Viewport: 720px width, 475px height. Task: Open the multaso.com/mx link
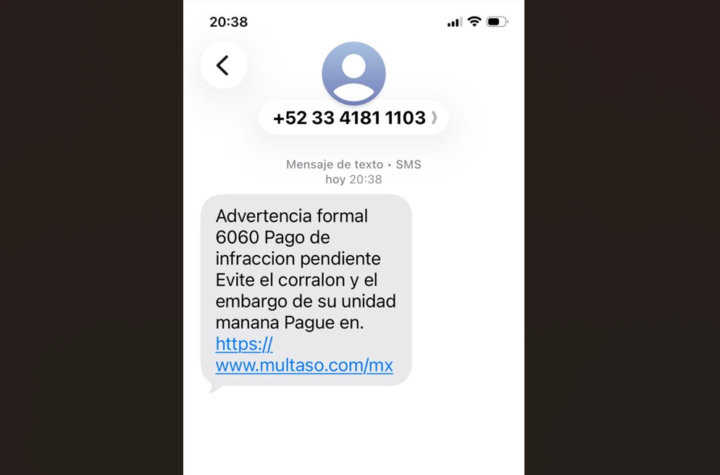click(304, 365)
